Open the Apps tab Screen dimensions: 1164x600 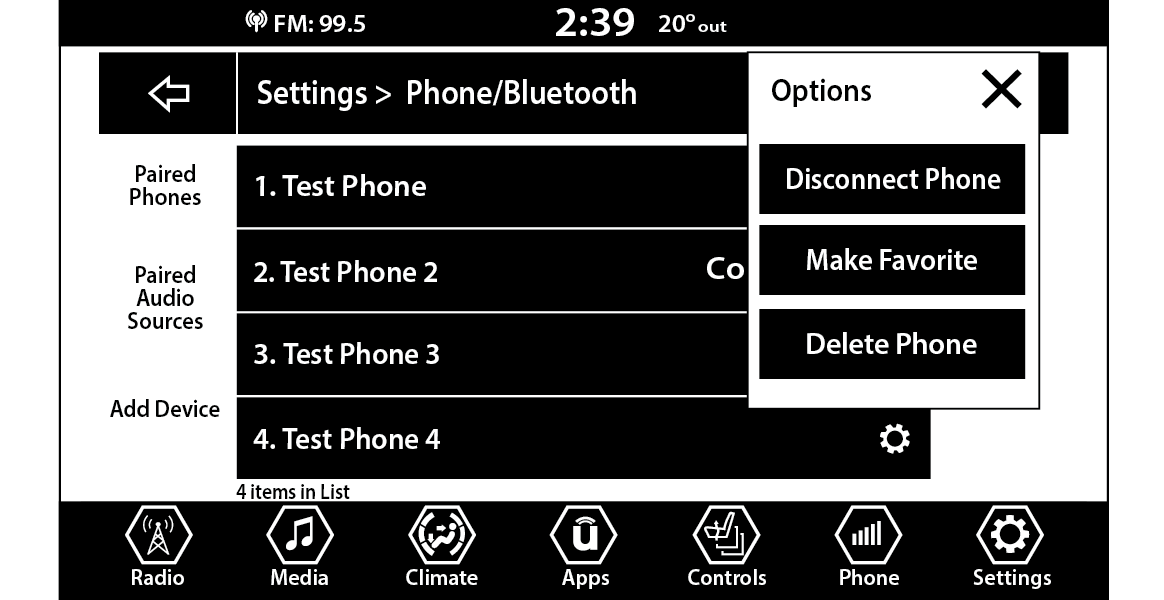[585, 547]
